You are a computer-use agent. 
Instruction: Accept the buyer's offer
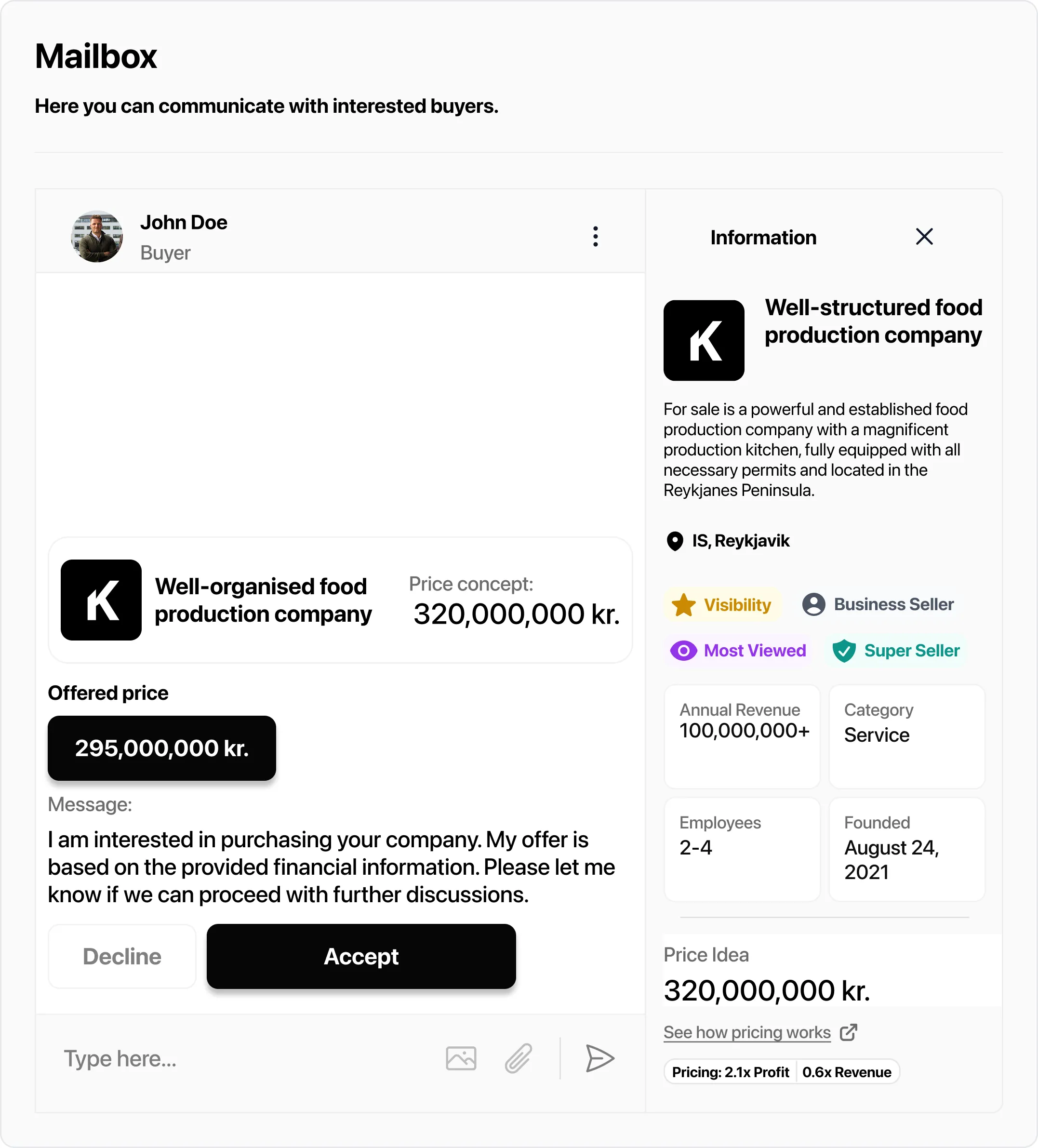(361, 956)
